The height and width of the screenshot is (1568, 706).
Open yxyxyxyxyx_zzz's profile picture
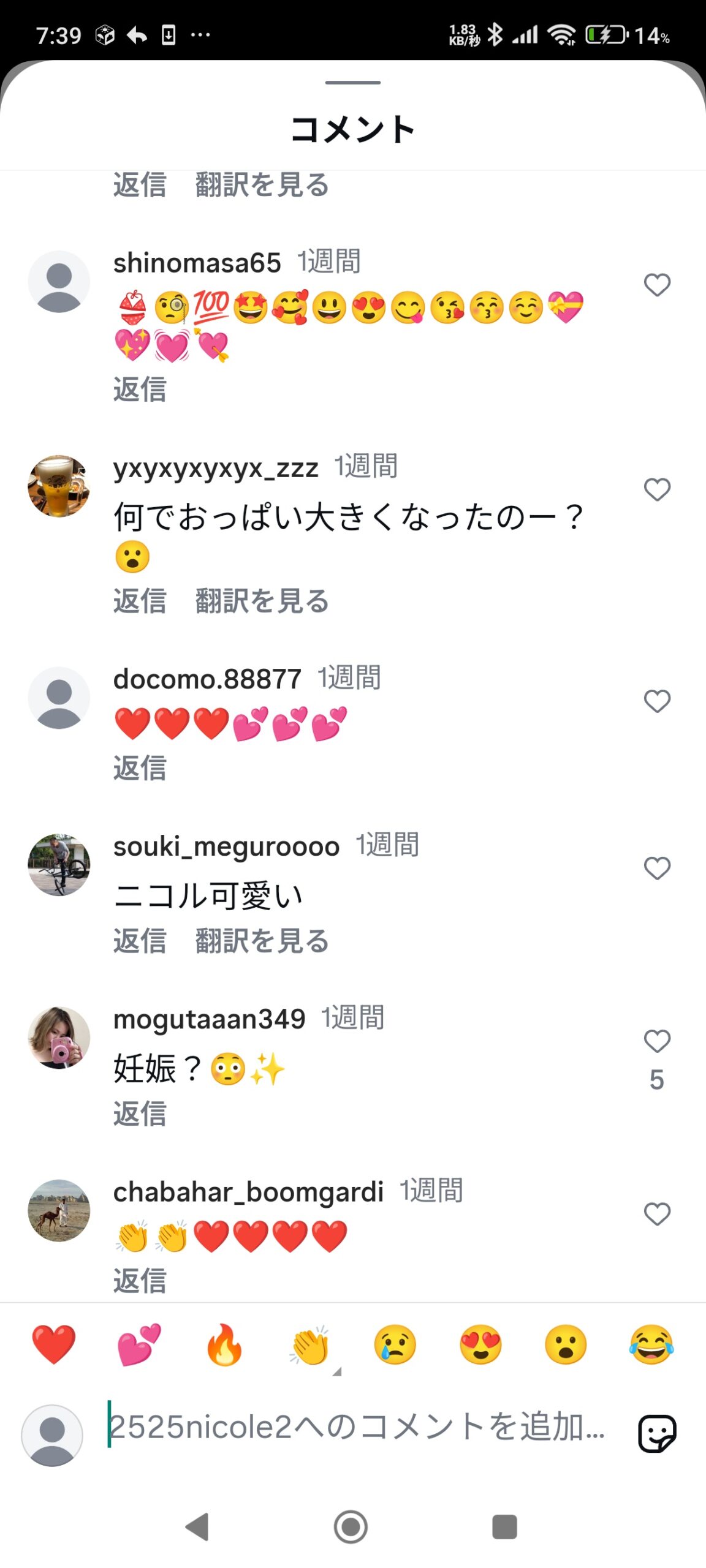coord(59,486)
